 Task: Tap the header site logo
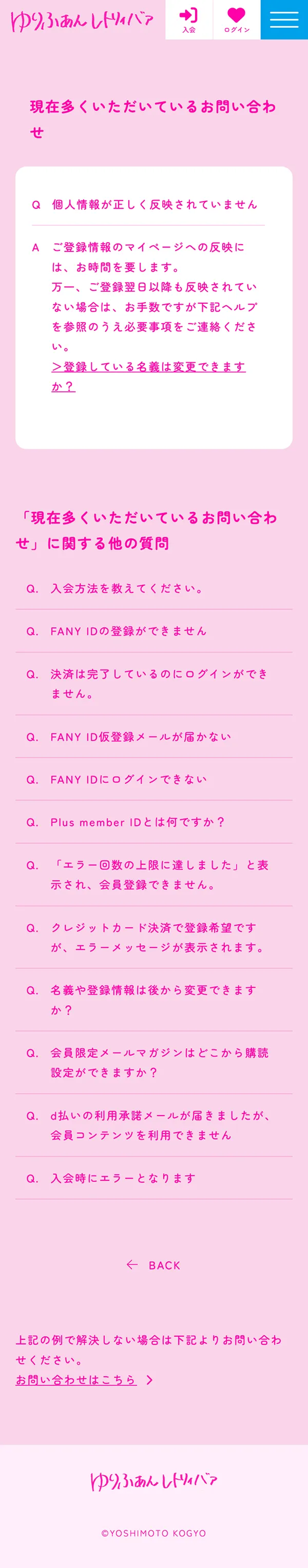click(x=82, y=21)
